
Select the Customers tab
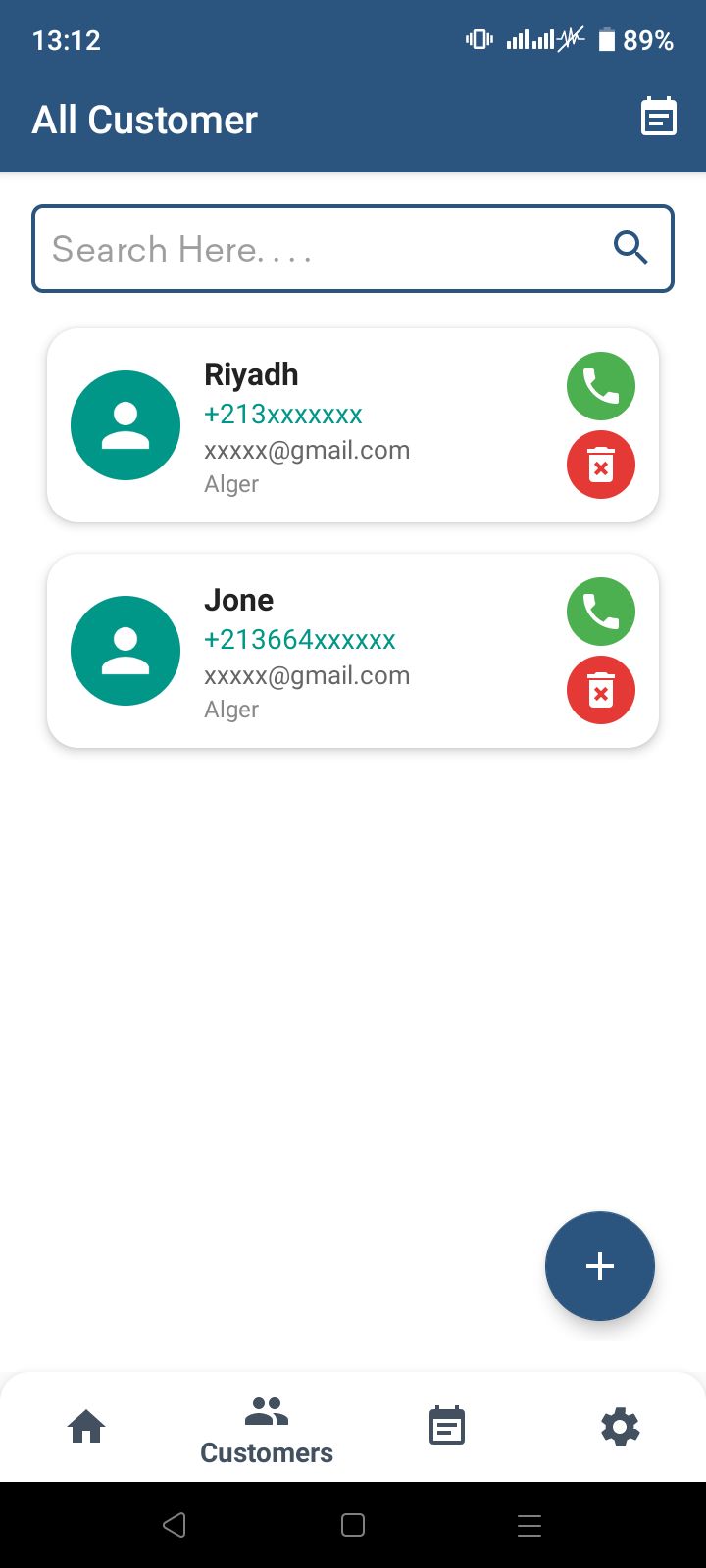tap(267, 1431)
